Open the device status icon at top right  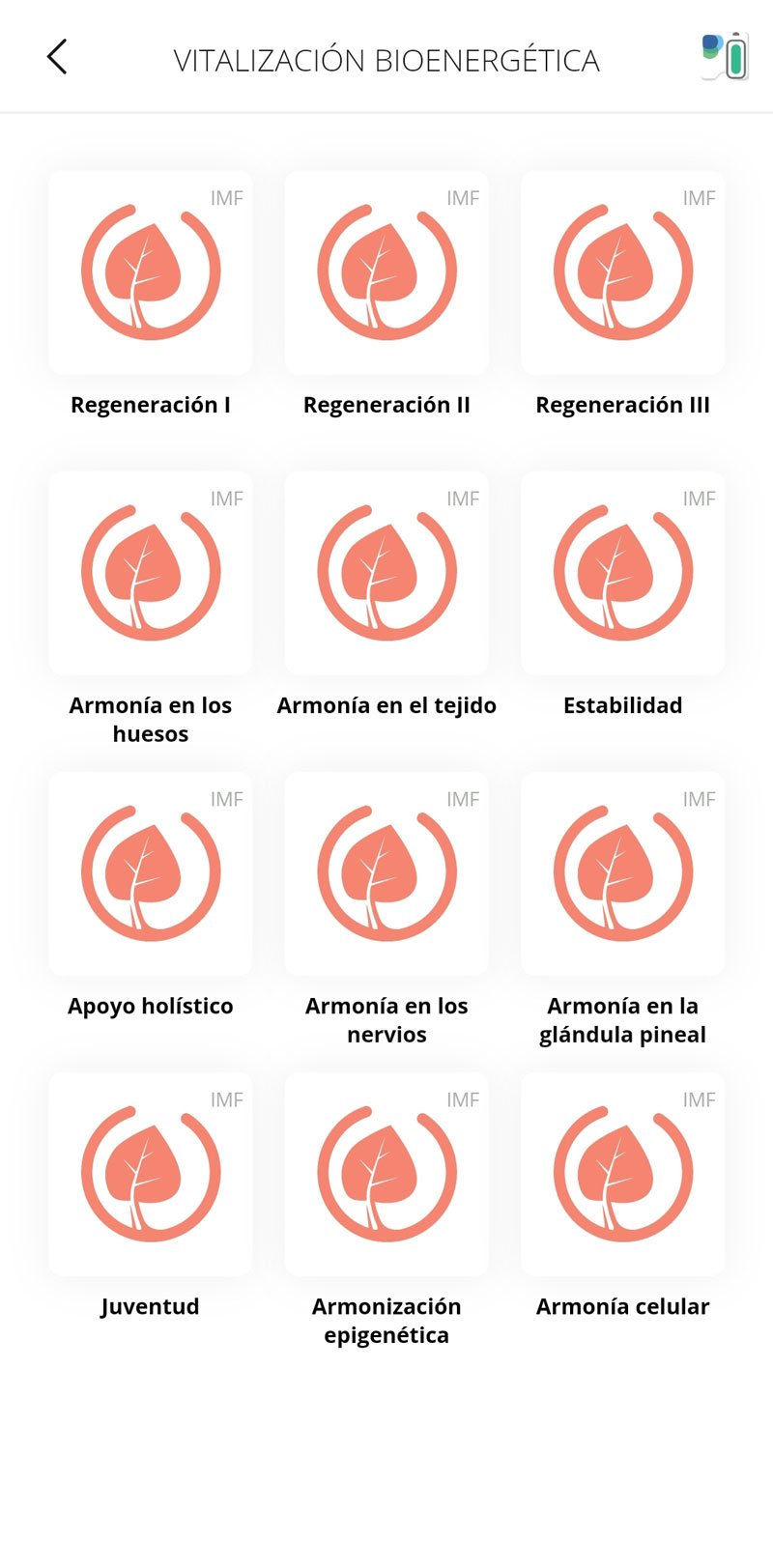coord(725,56)
